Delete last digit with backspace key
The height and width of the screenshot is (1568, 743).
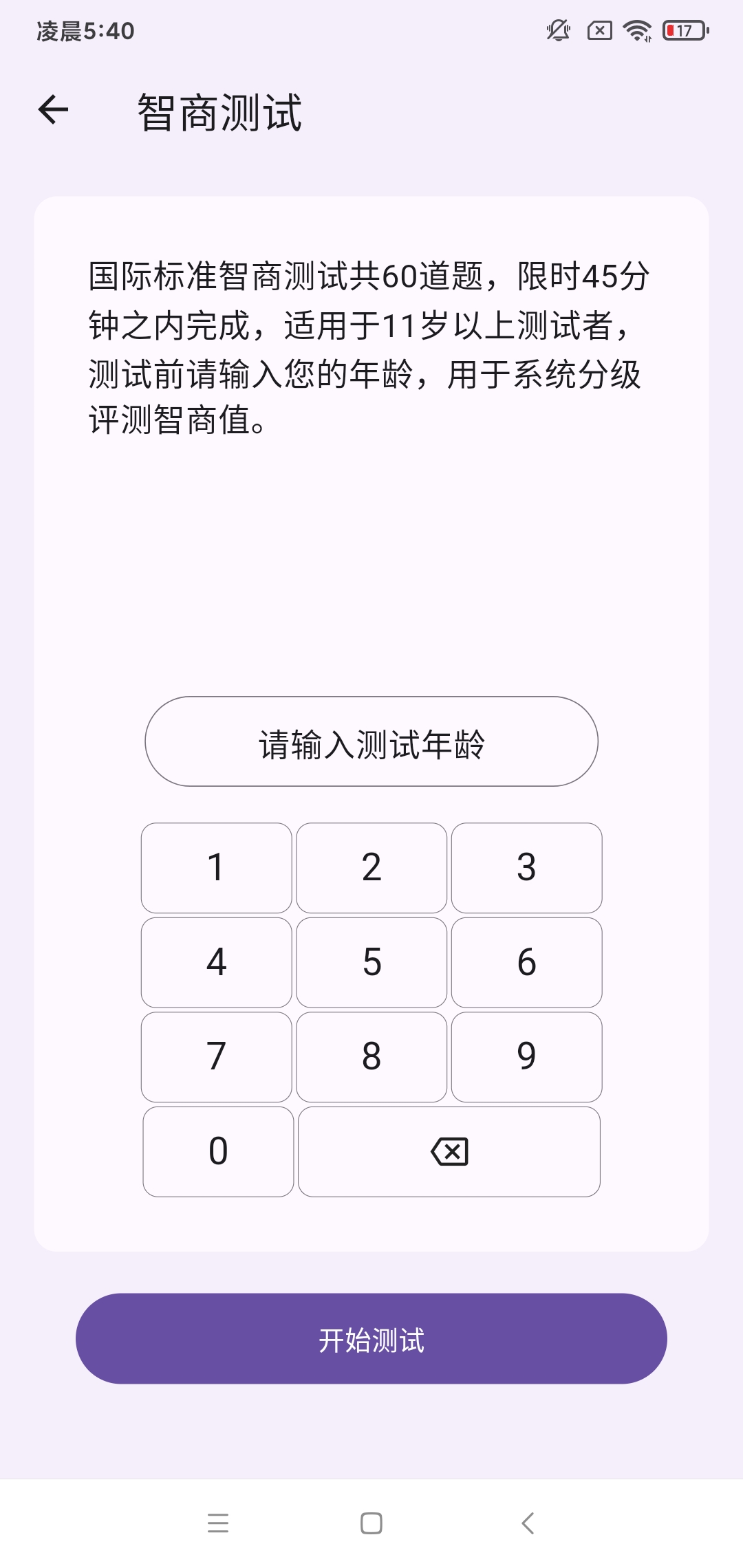tap(449, 1151)
